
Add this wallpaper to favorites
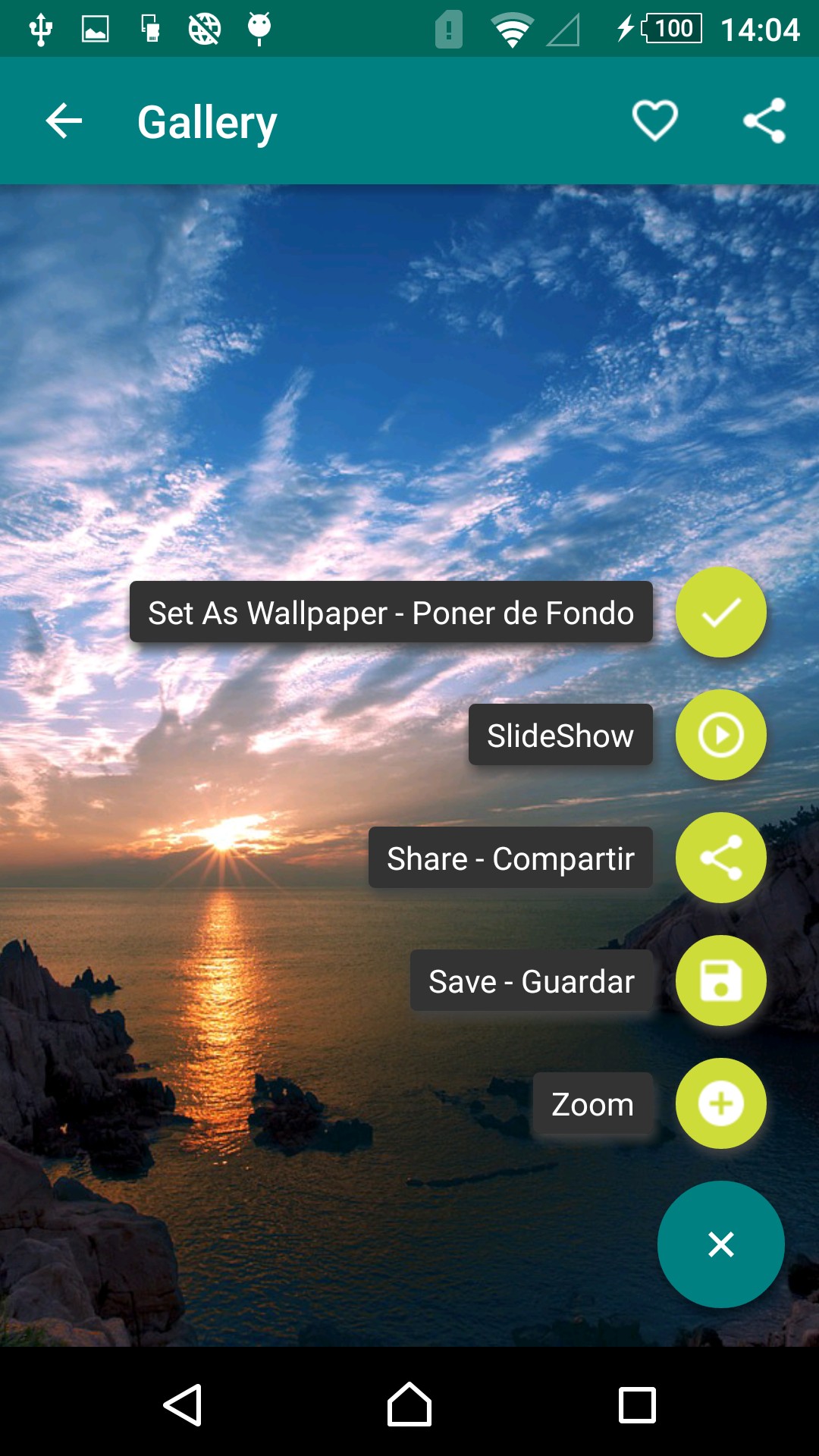[x=654, y=121]
